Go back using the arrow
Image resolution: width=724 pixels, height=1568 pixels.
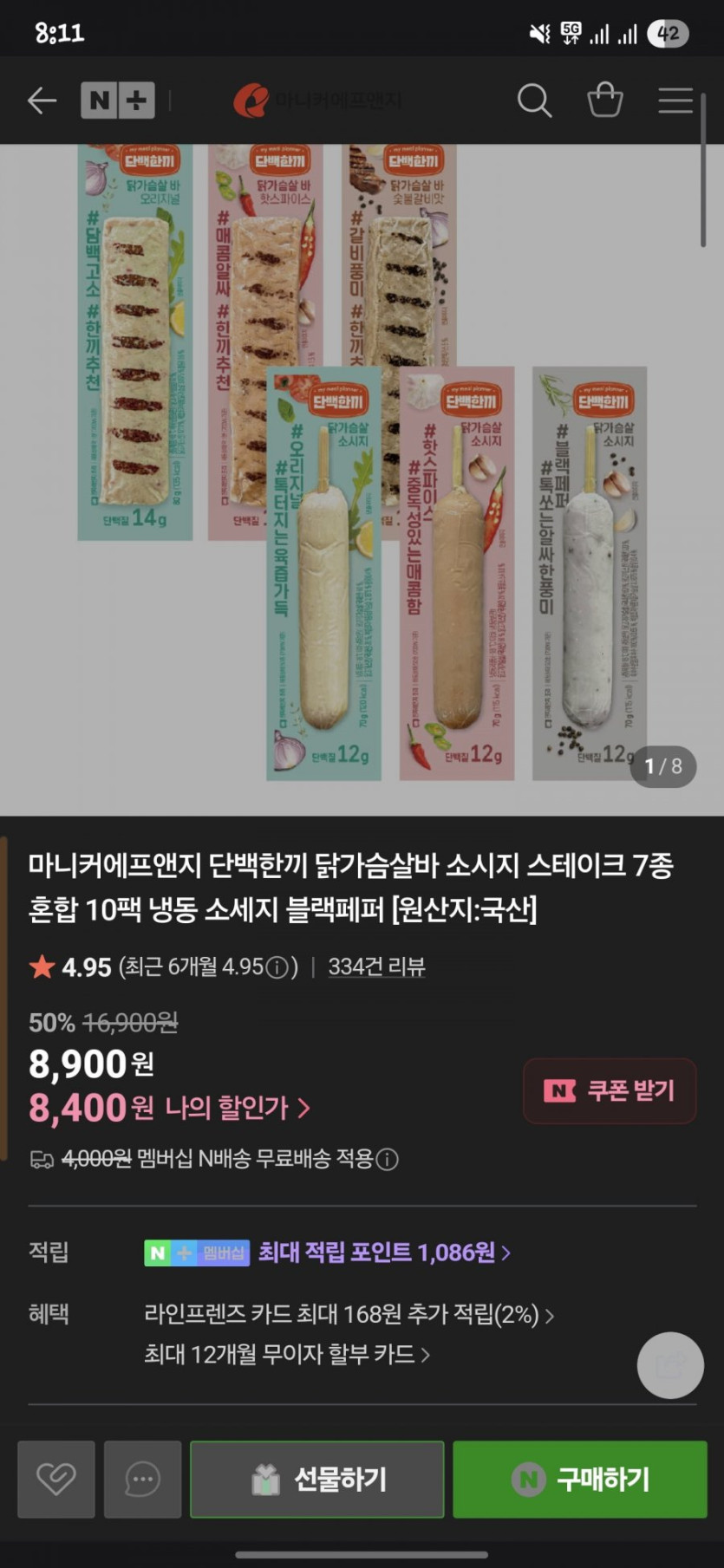tap(42, 101)
